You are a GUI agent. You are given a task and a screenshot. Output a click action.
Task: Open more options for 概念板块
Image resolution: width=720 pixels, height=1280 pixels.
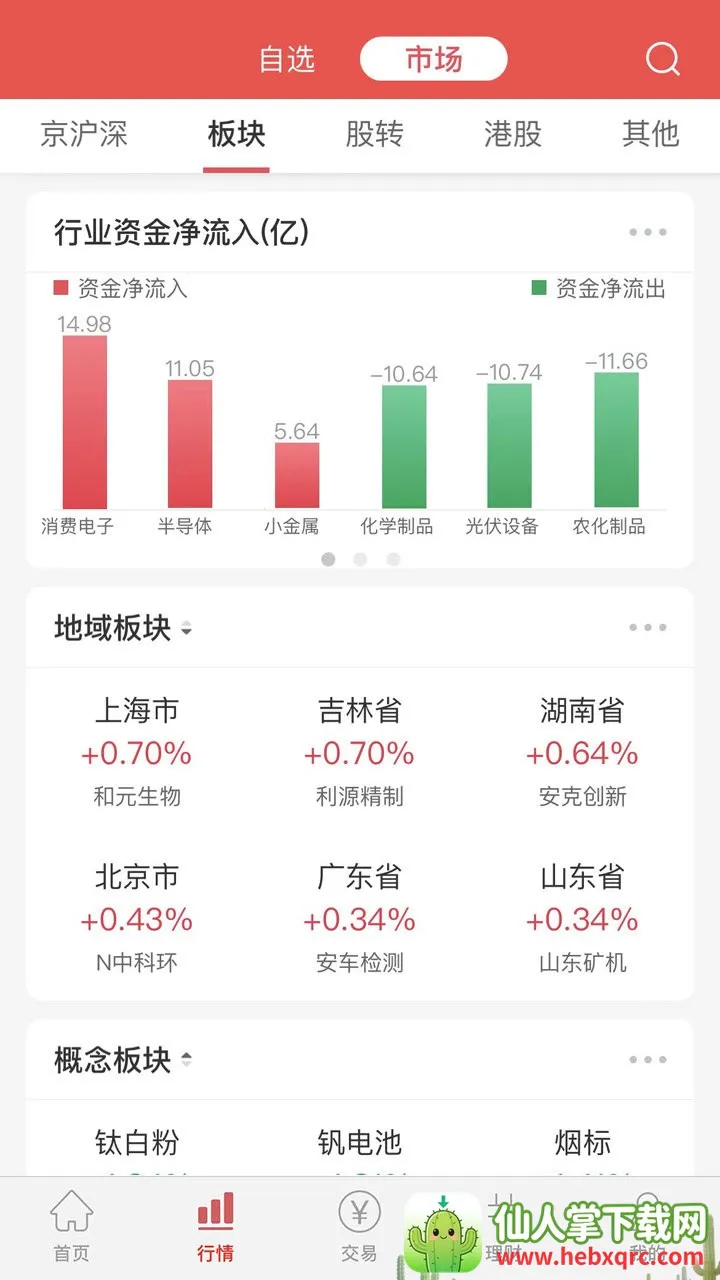647,1060
